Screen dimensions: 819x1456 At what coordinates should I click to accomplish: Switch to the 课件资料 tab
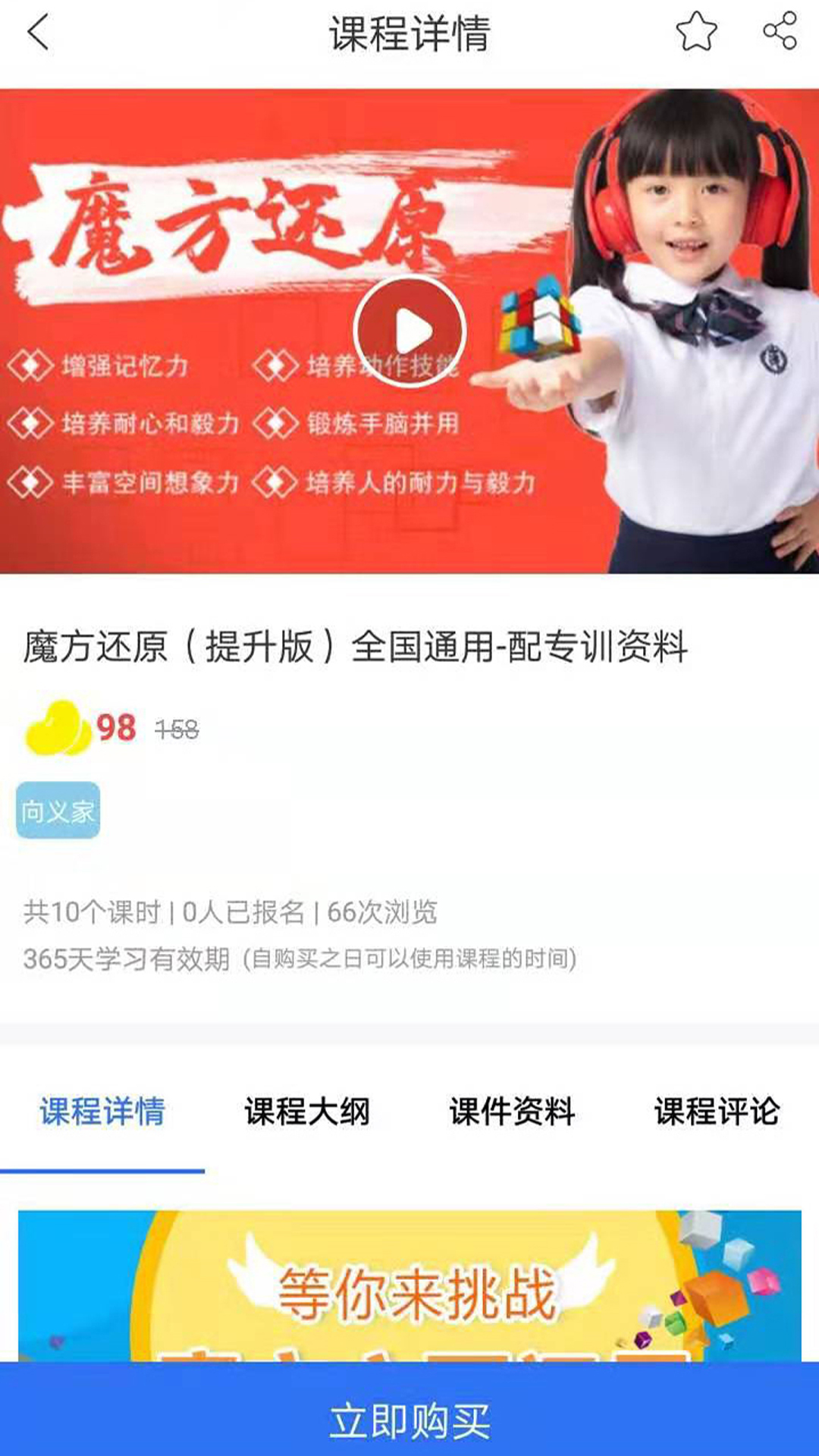[x=512, y=1112]
